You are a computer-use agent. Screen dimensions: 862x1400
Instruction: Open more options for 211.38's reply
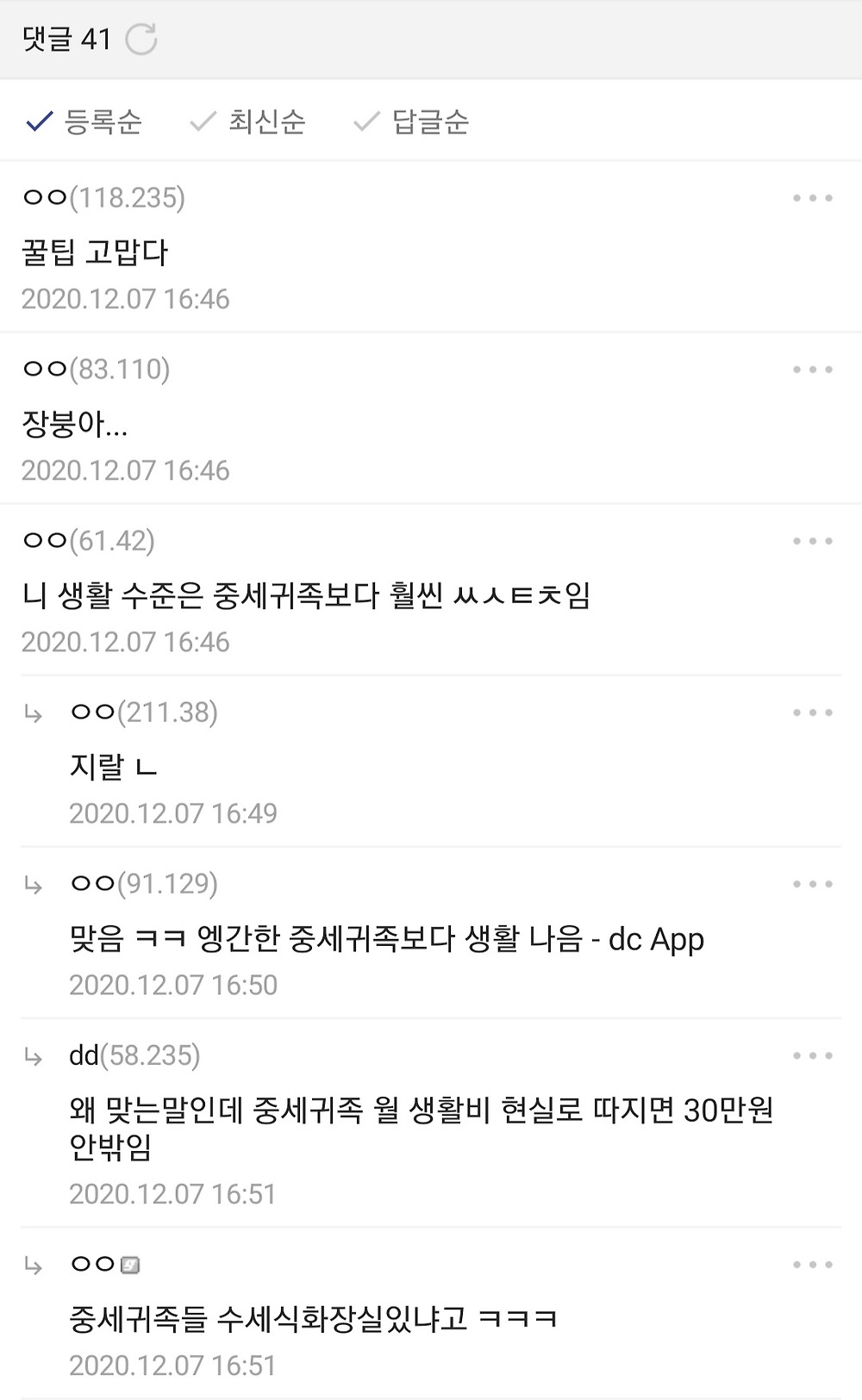[813, 712]
